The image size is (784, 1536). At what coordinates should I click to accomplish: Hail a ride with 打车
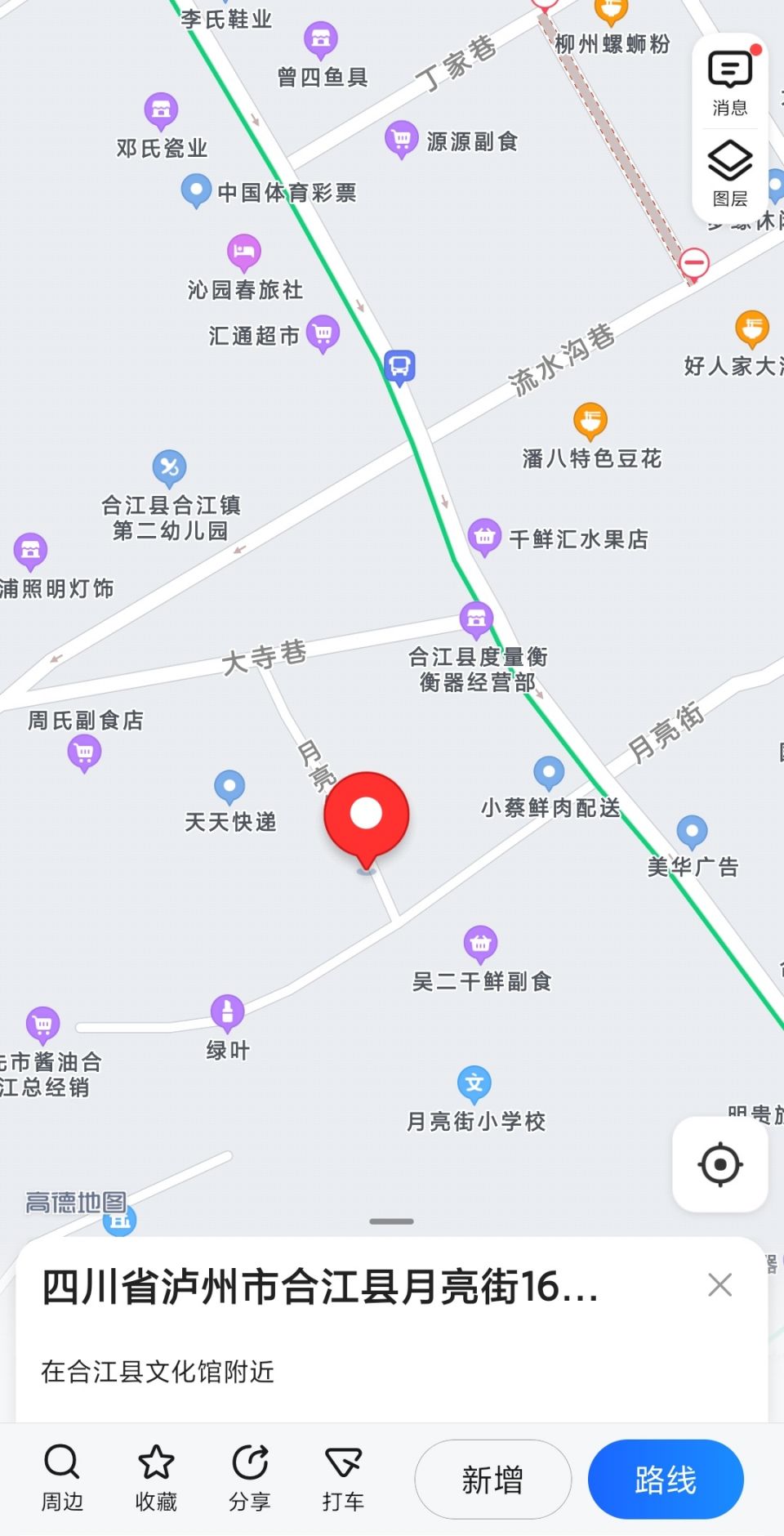(343, 1477)
